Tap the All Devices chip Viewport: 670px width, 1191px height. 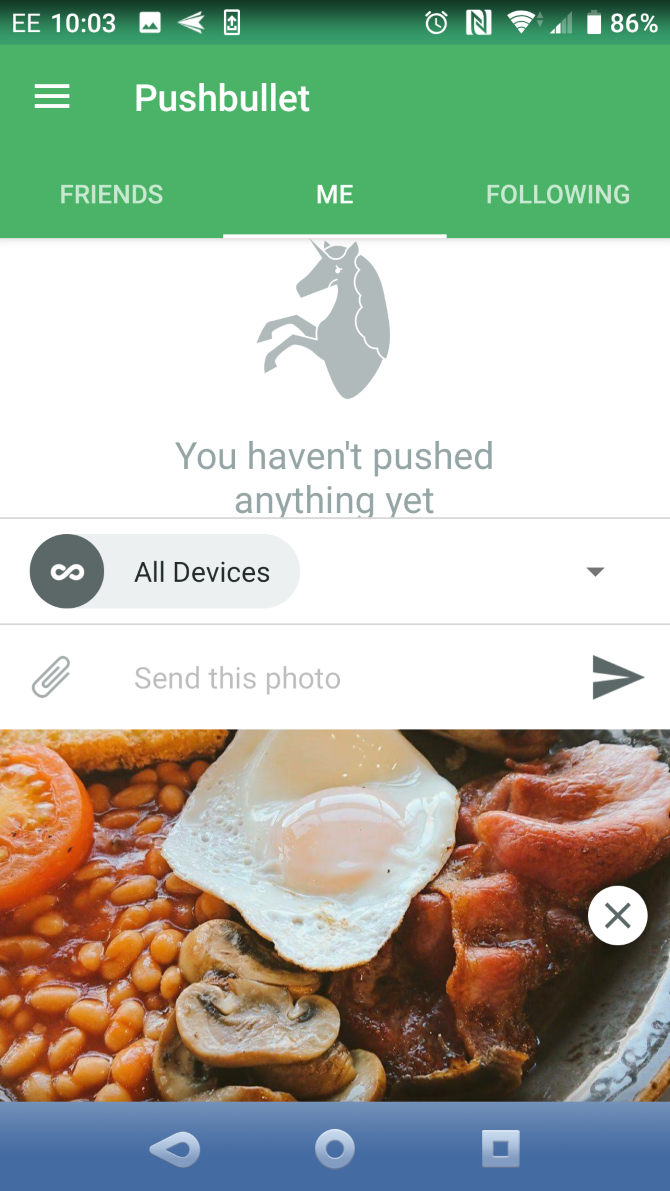(x=165, y=571)
